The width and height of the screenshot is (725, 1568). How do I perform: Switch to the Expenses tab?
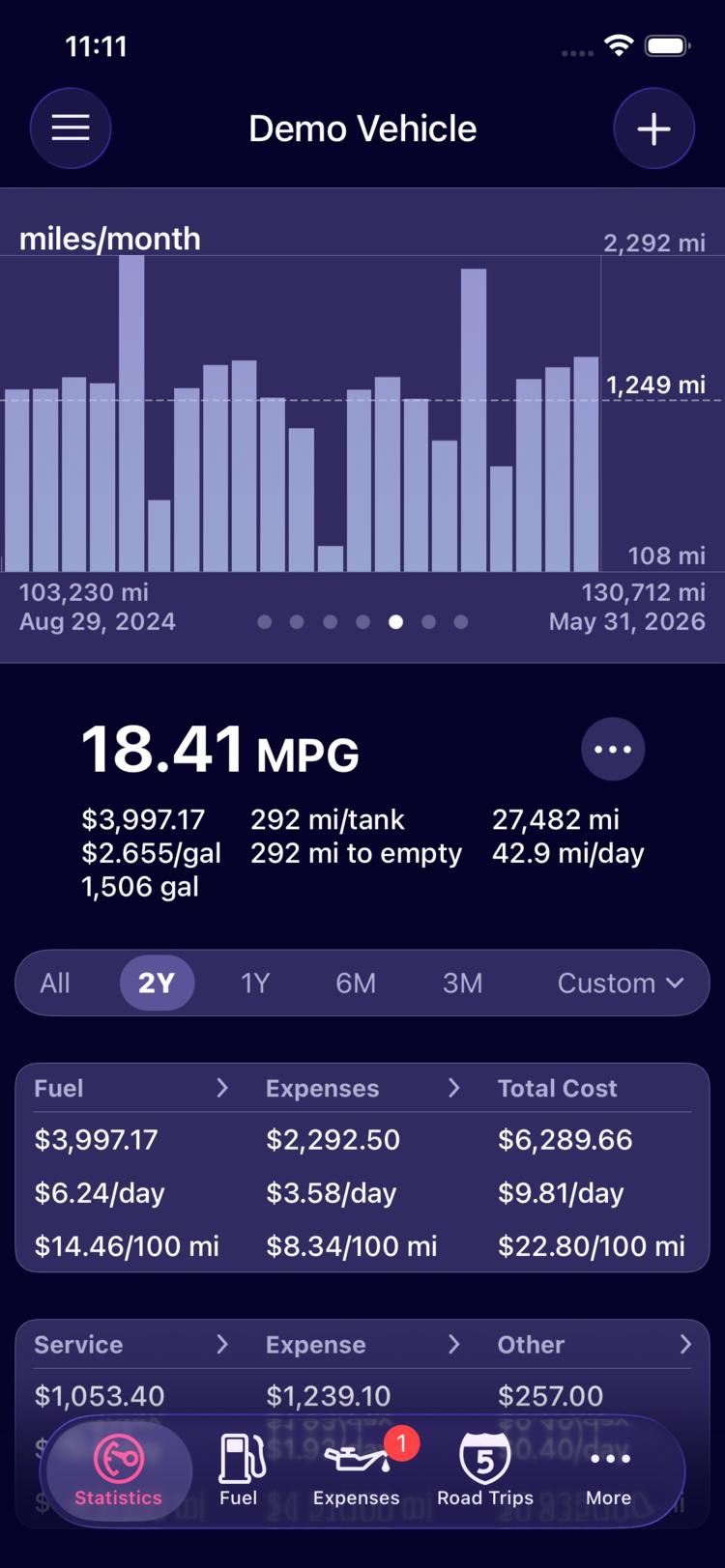356,1470
